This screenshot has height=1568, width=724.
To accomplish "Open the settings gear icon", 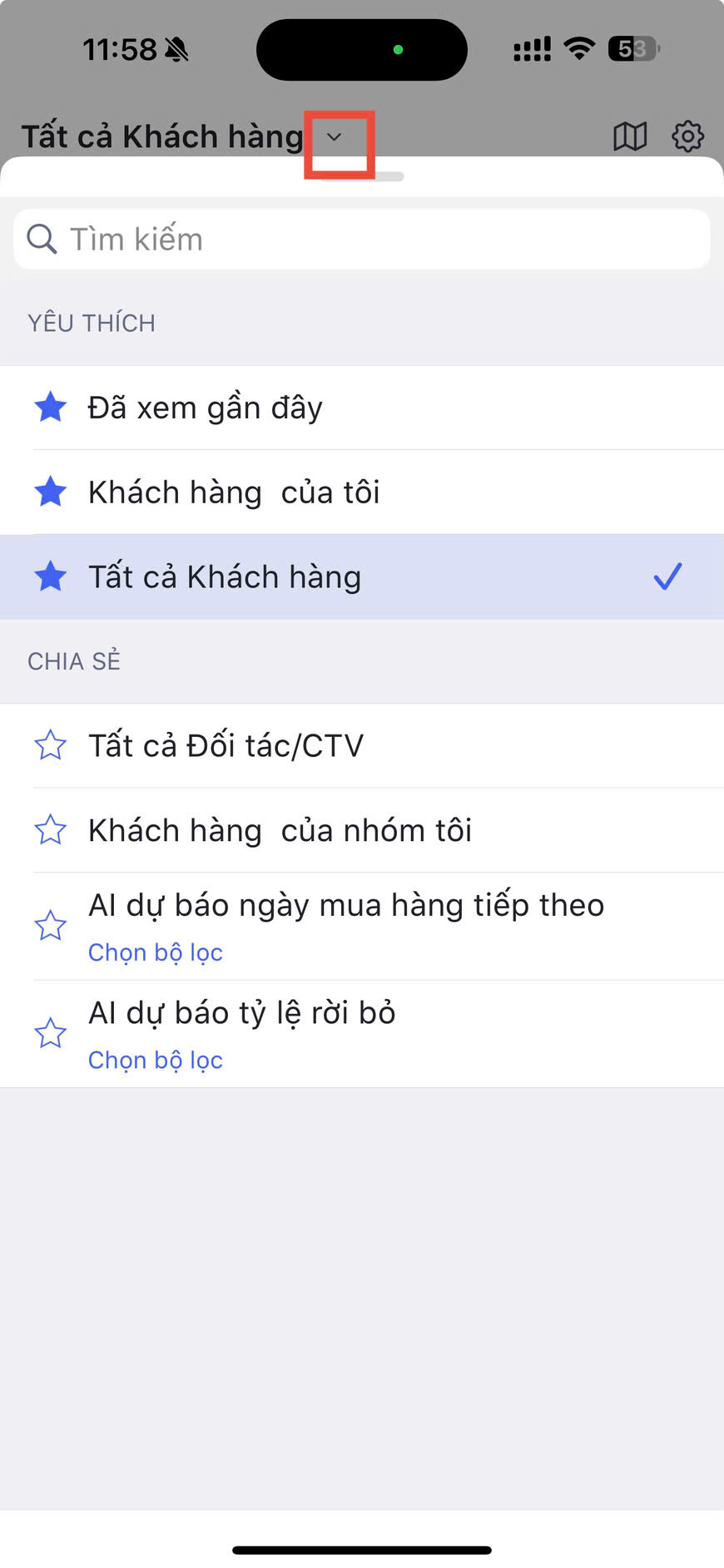I will pos(687,136).
